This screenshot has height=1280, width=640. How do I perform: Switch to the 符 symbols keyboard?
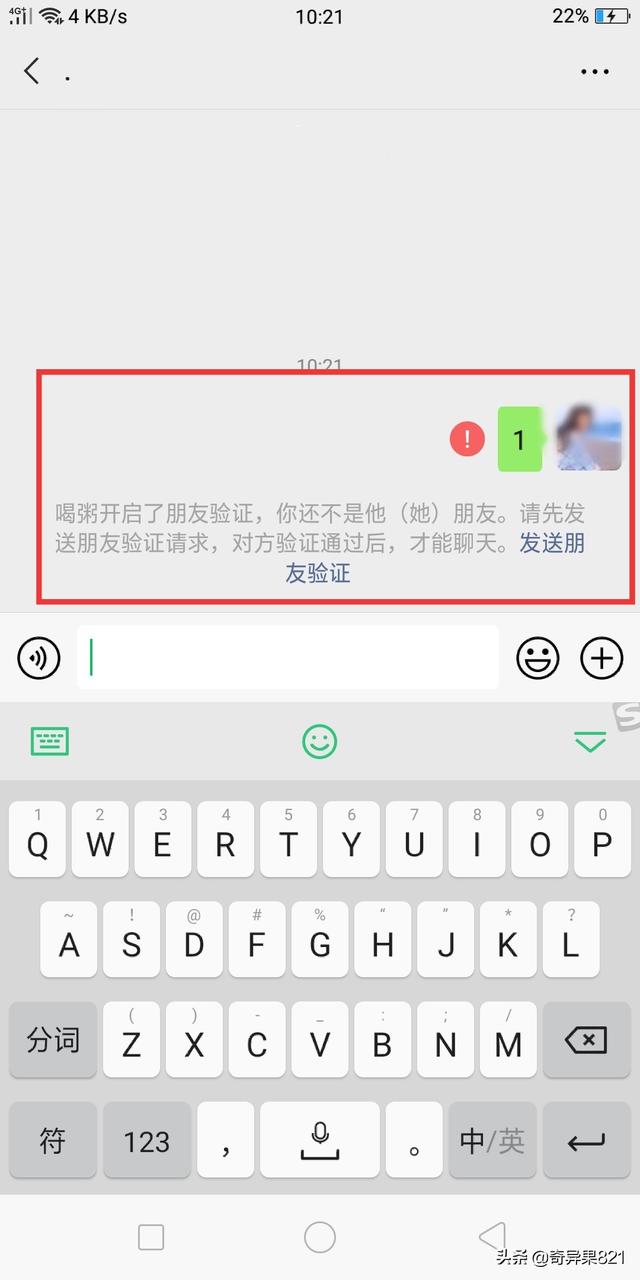click(x=53, y=1140)
